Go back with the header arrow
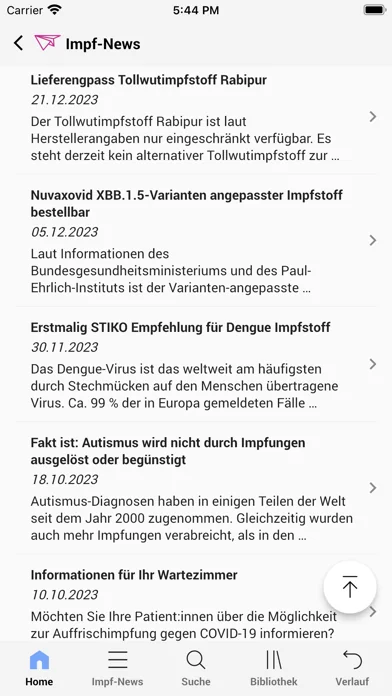This screenshot has width=392, height=696. click(x=18, y=44)
